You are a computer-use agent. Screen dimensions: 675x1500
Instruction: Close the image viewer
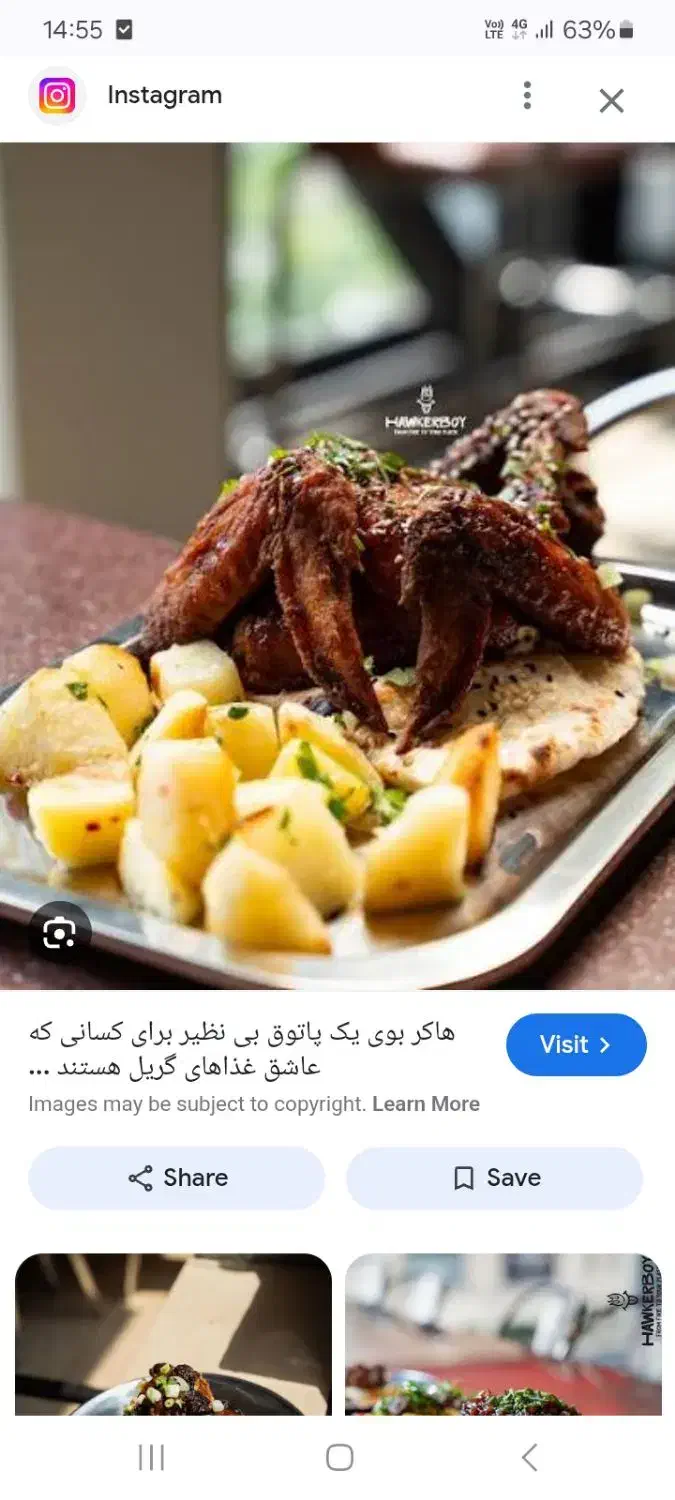click(x=611, y=100)
